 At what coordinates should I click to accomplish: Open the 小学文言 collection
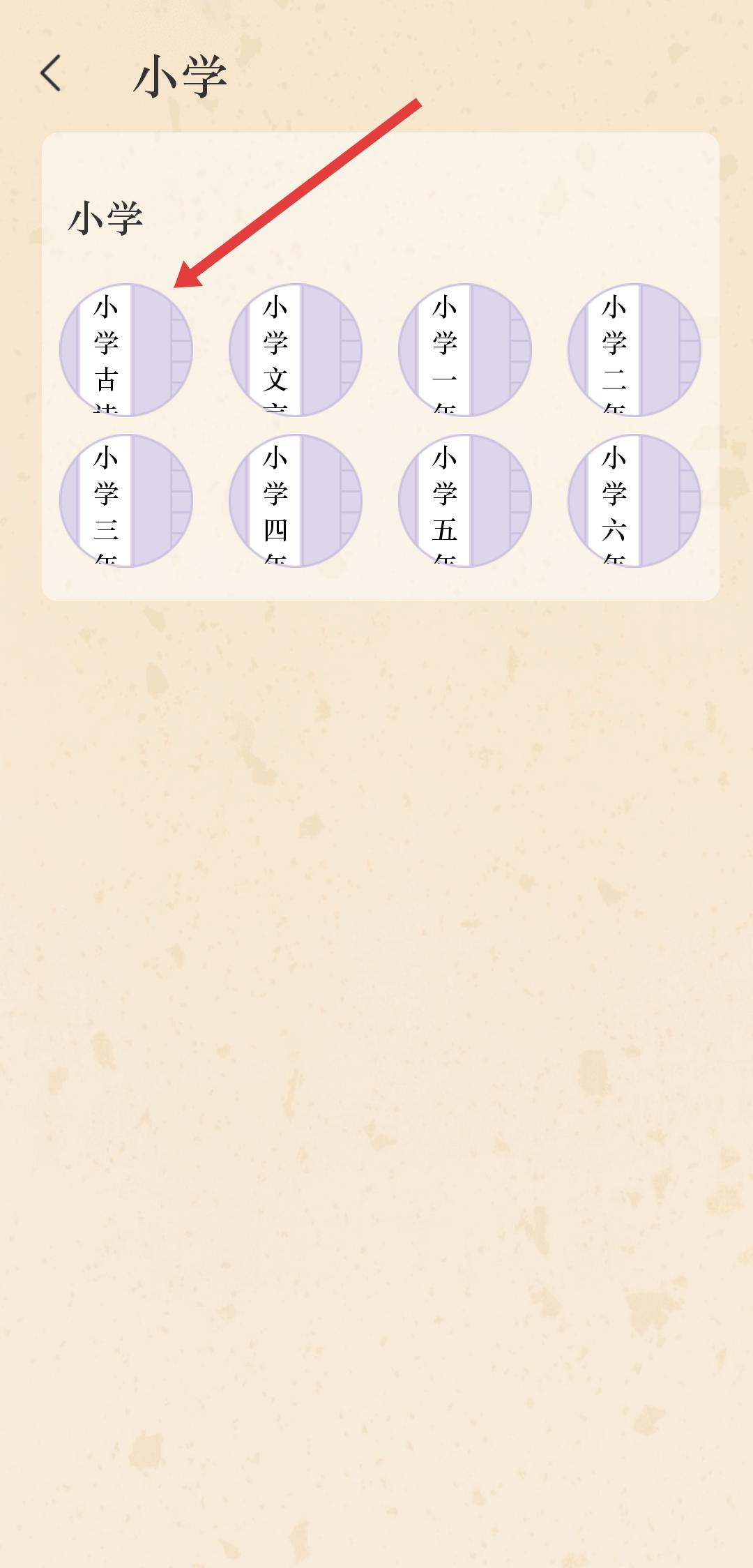(x=296, y=349)
